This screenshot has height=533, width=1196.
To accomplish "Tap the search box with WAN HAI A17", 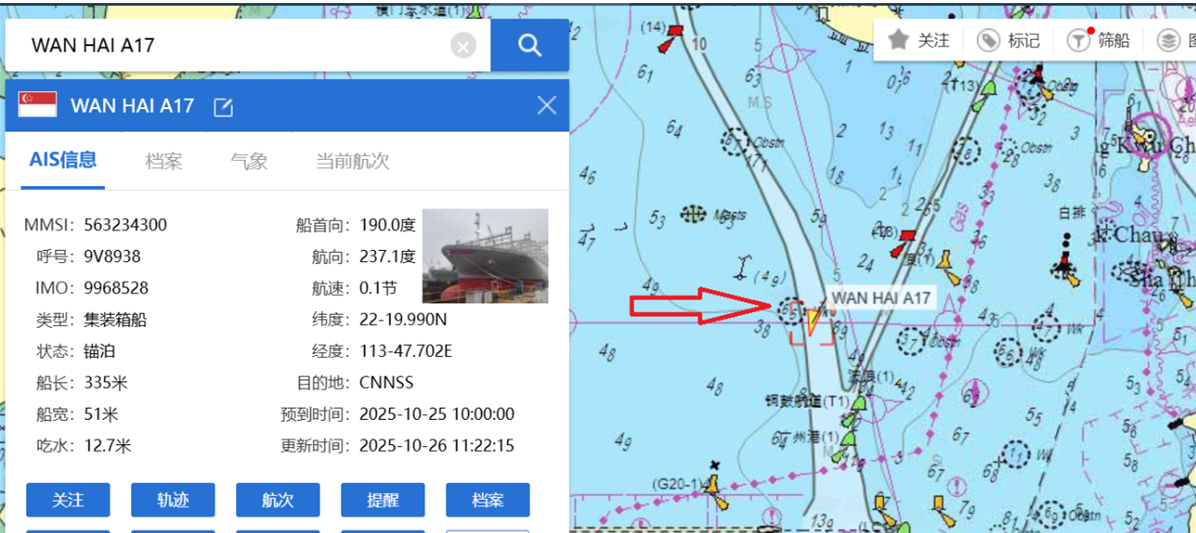I will pos(230,45).
